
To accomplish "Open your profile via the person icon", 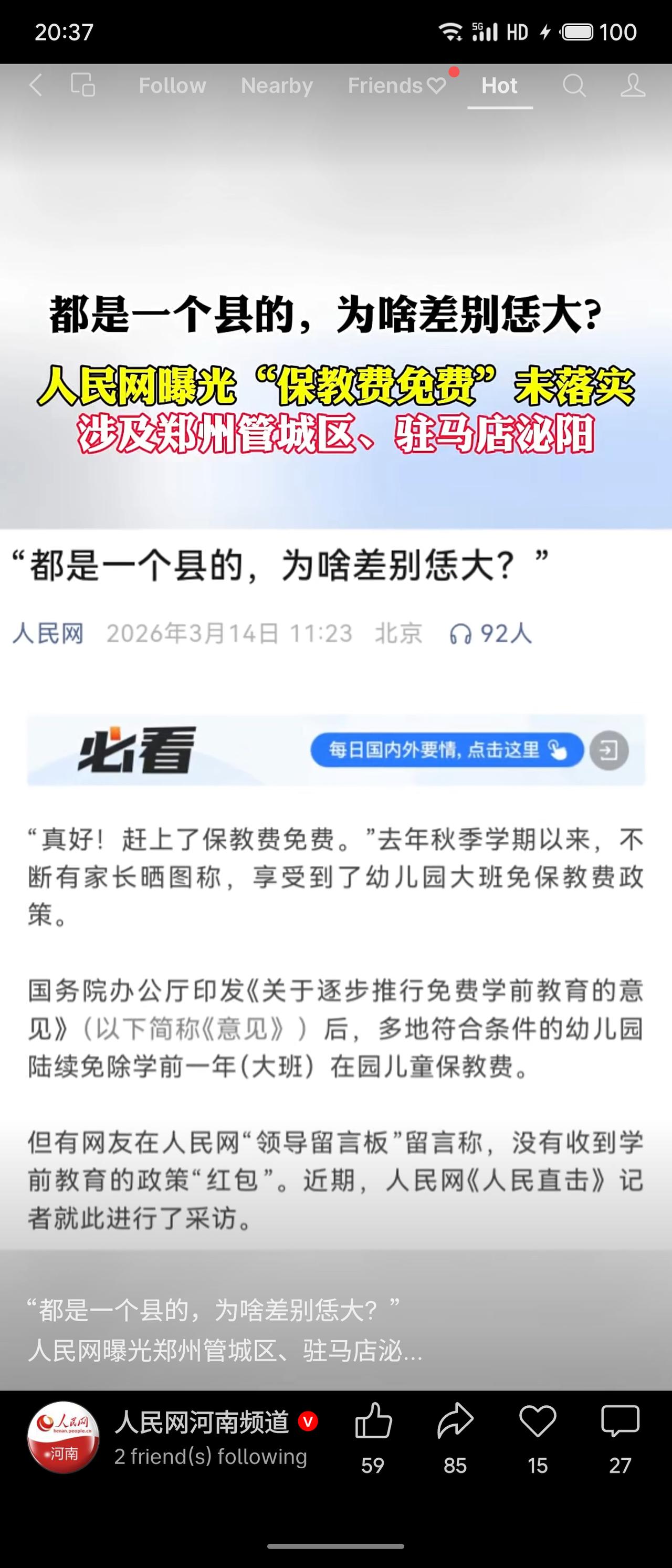I will pyautogui.click(x=633, y=85).
